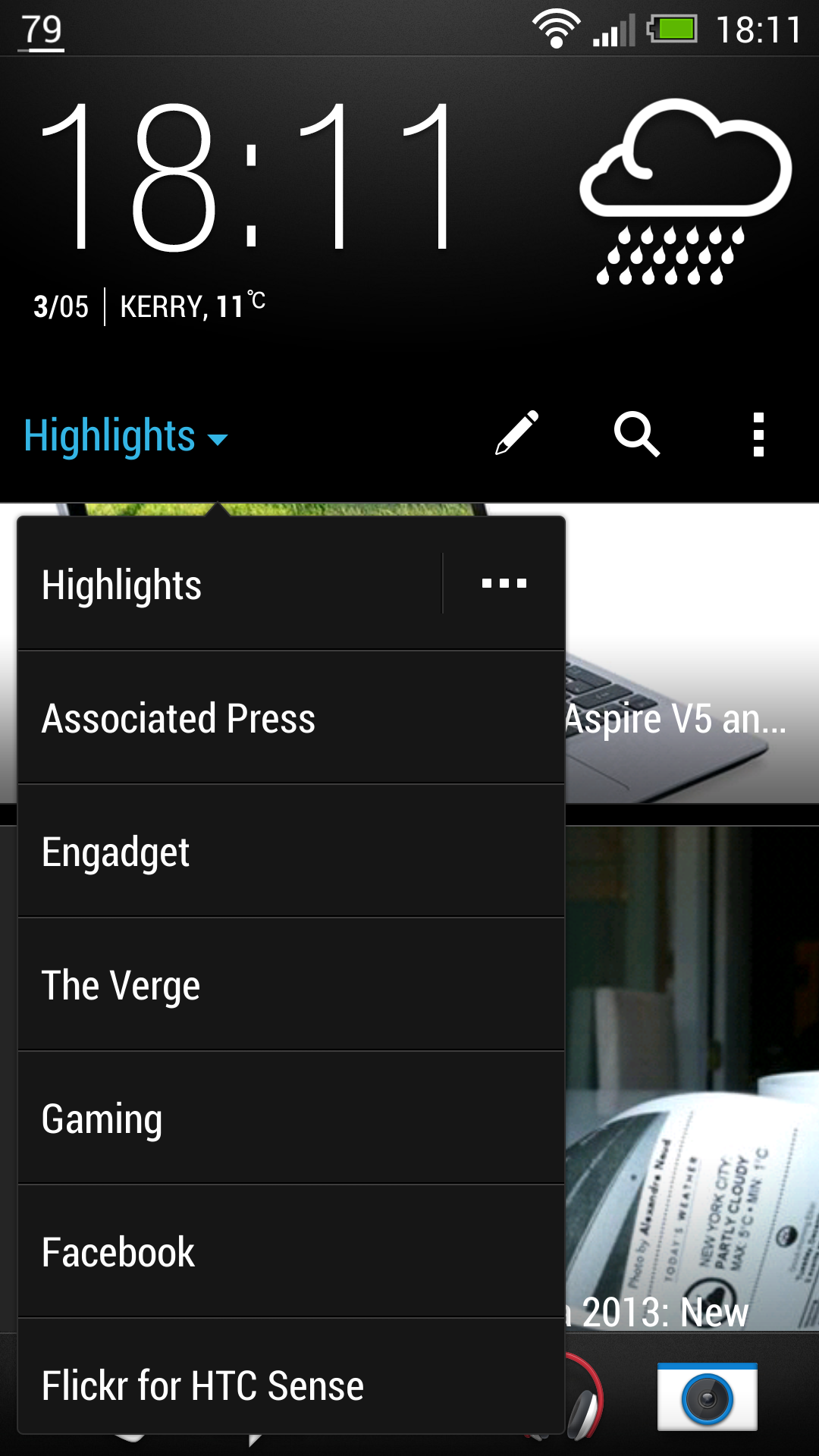Open the weather and clock widget
This screenshot has width=819, height=1456.
click(409, 212)
